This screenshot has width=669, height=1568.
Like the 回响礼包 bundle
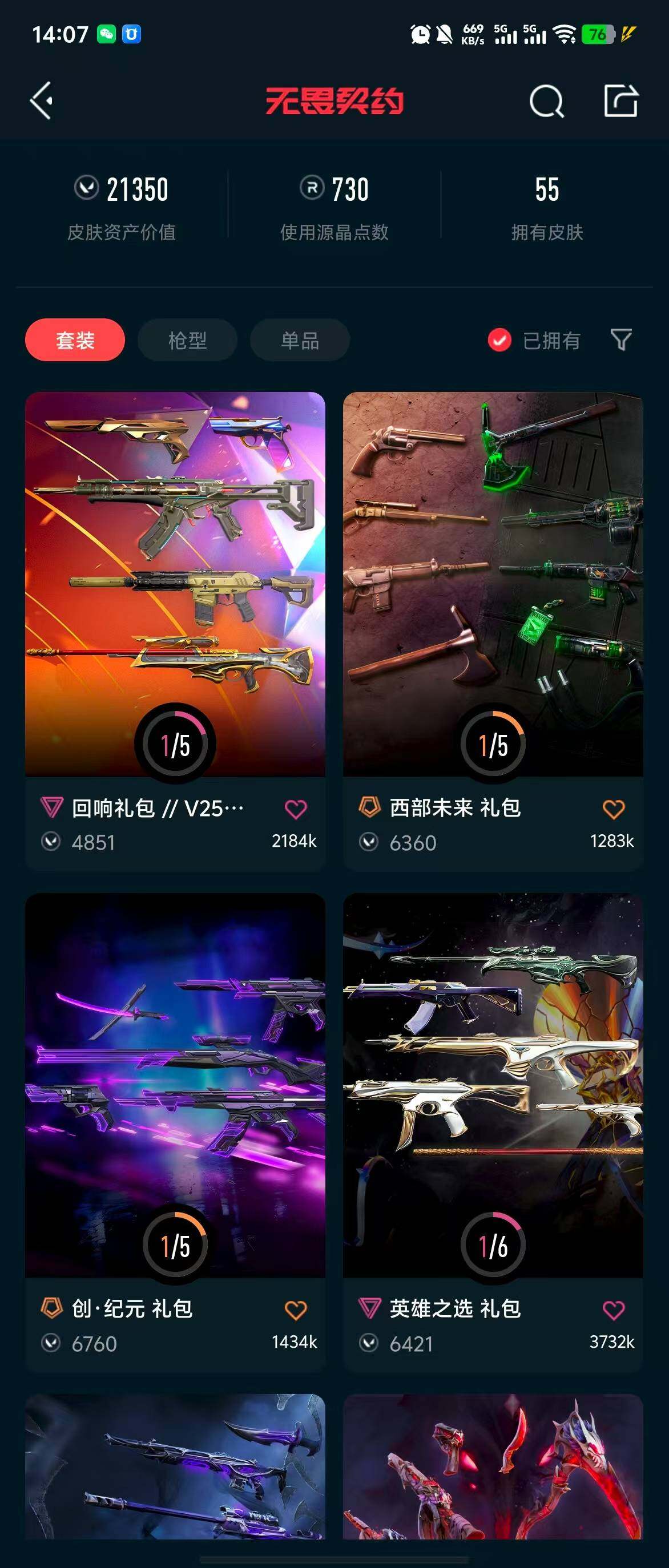pyautogui.click(x=296, y=809)
